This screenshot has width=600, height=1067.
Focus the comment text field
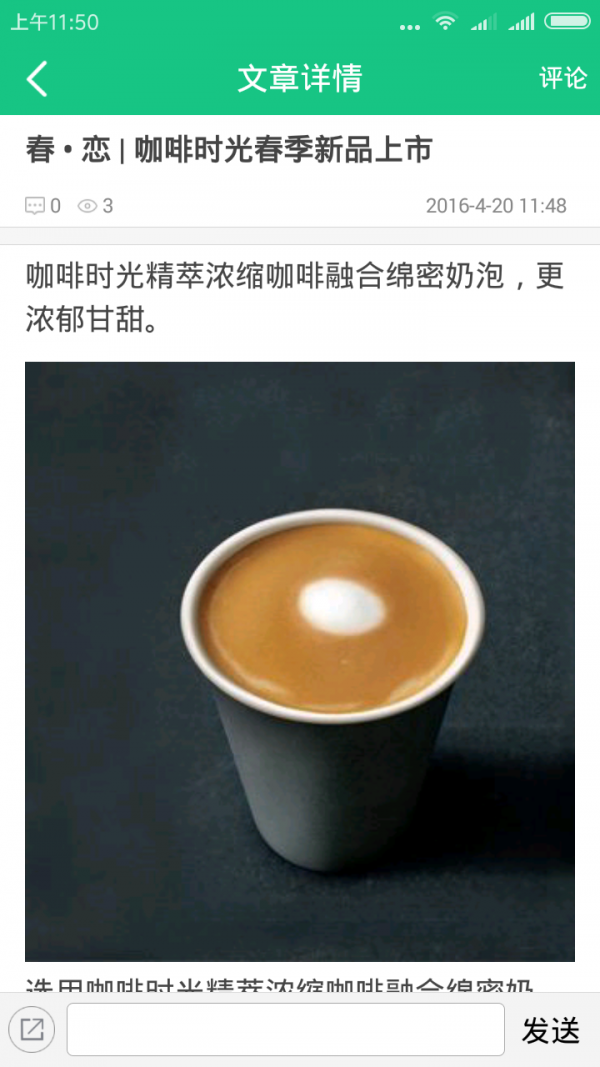click(x=285, y=1029)
